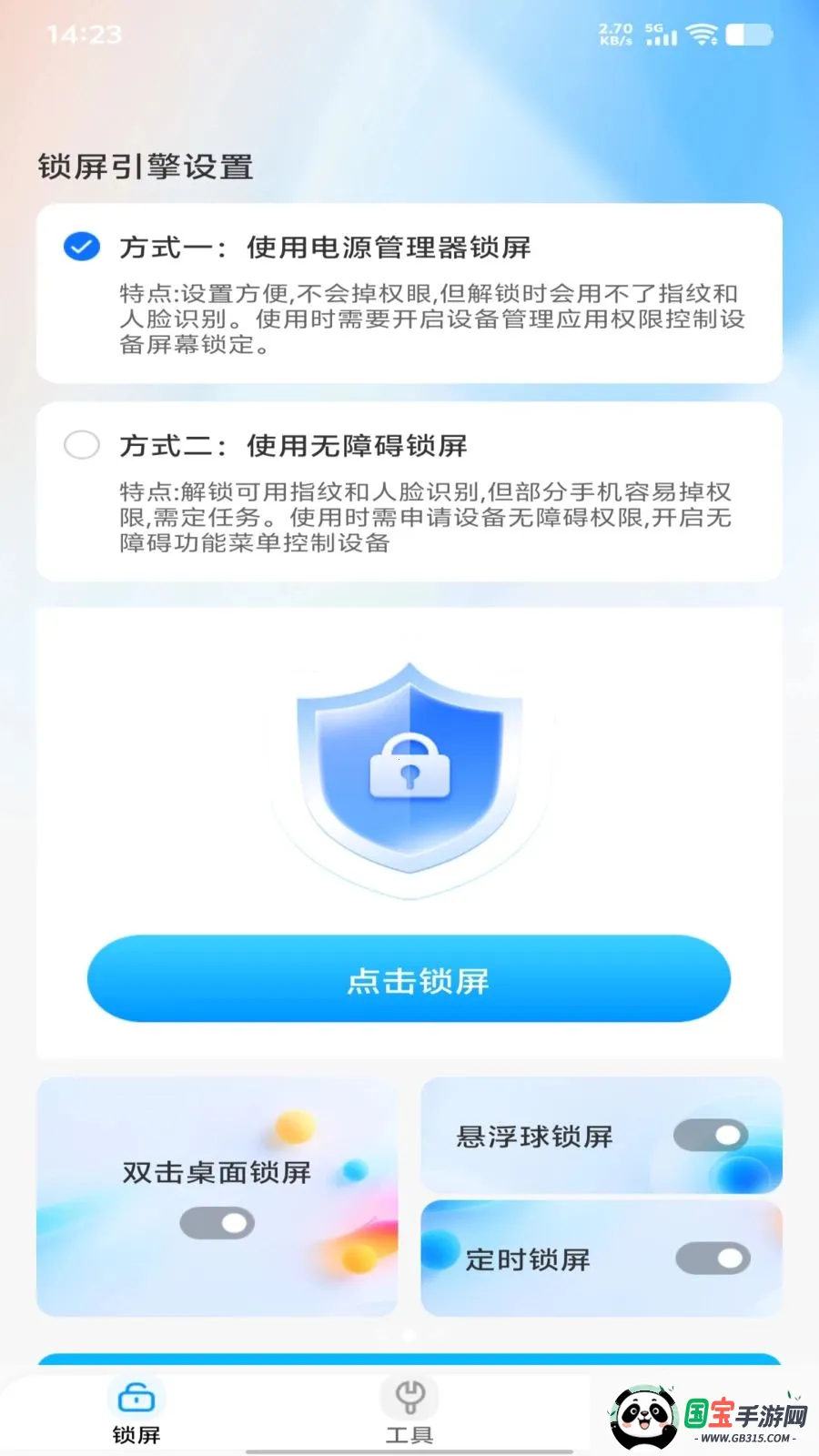The width and height of the screenshot is (819, 1456).
Task: Click the 锁屏引擎设置 heading
Action: point(147,167)
